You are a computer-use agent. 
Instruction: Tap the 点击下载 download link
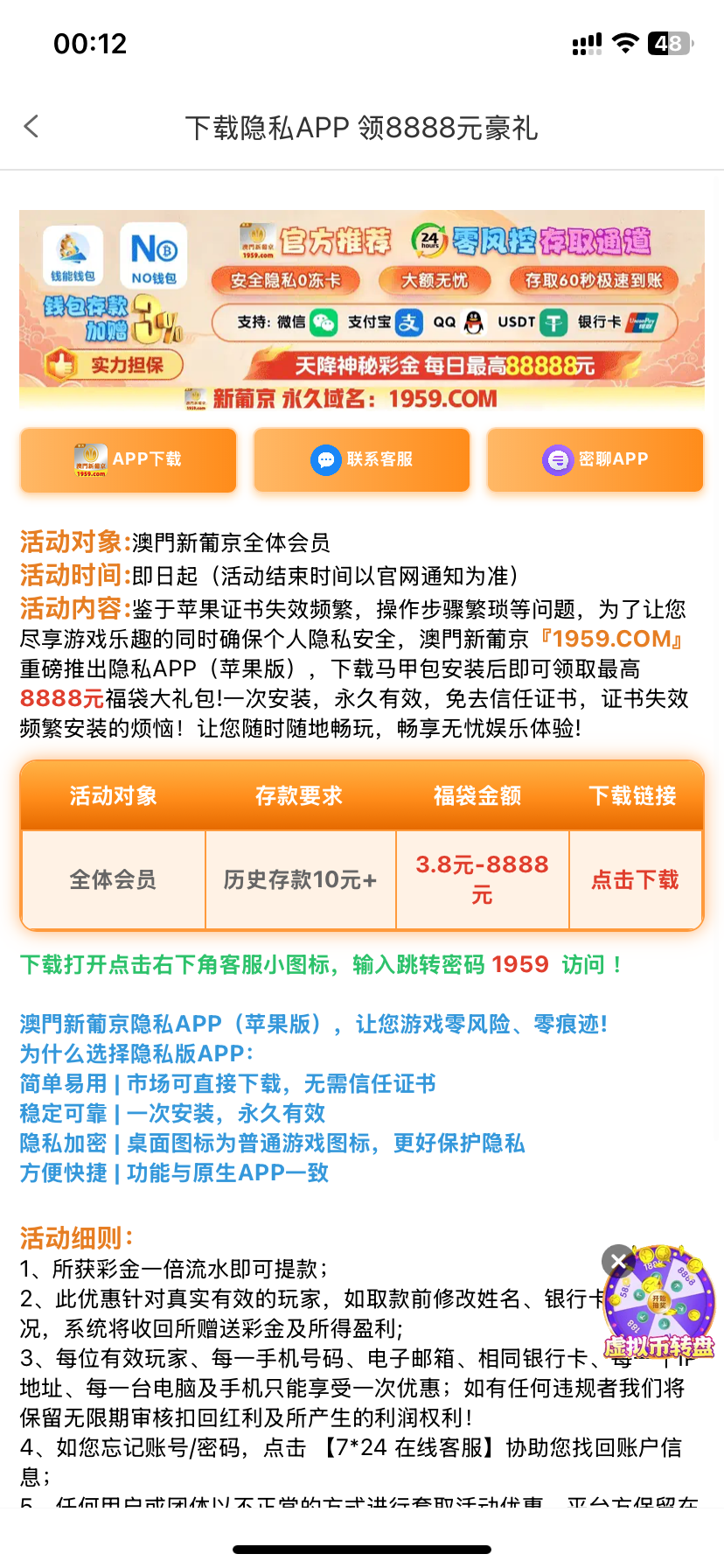[635, 879]
